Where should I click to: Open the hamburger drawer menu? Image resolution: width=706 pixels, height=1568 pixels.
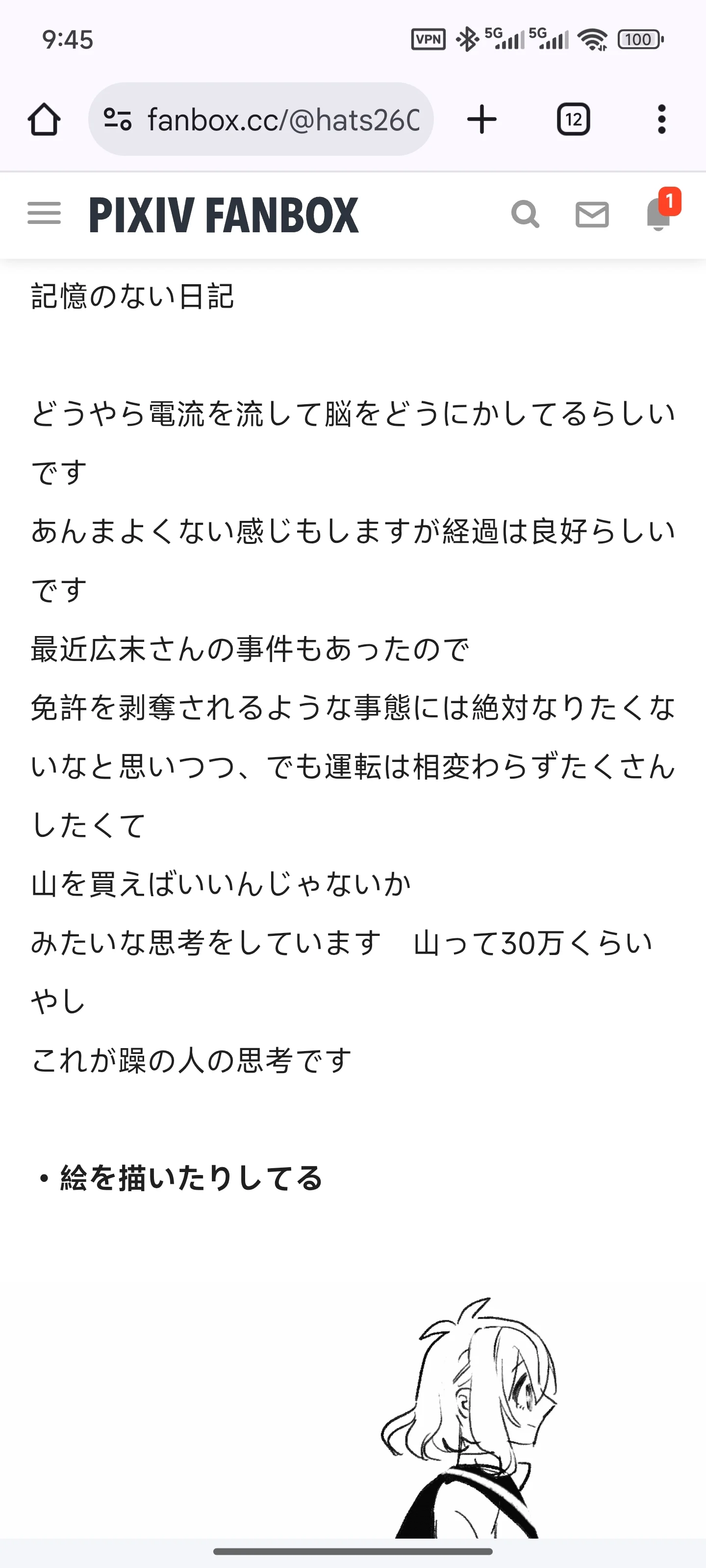click(44, 214)
